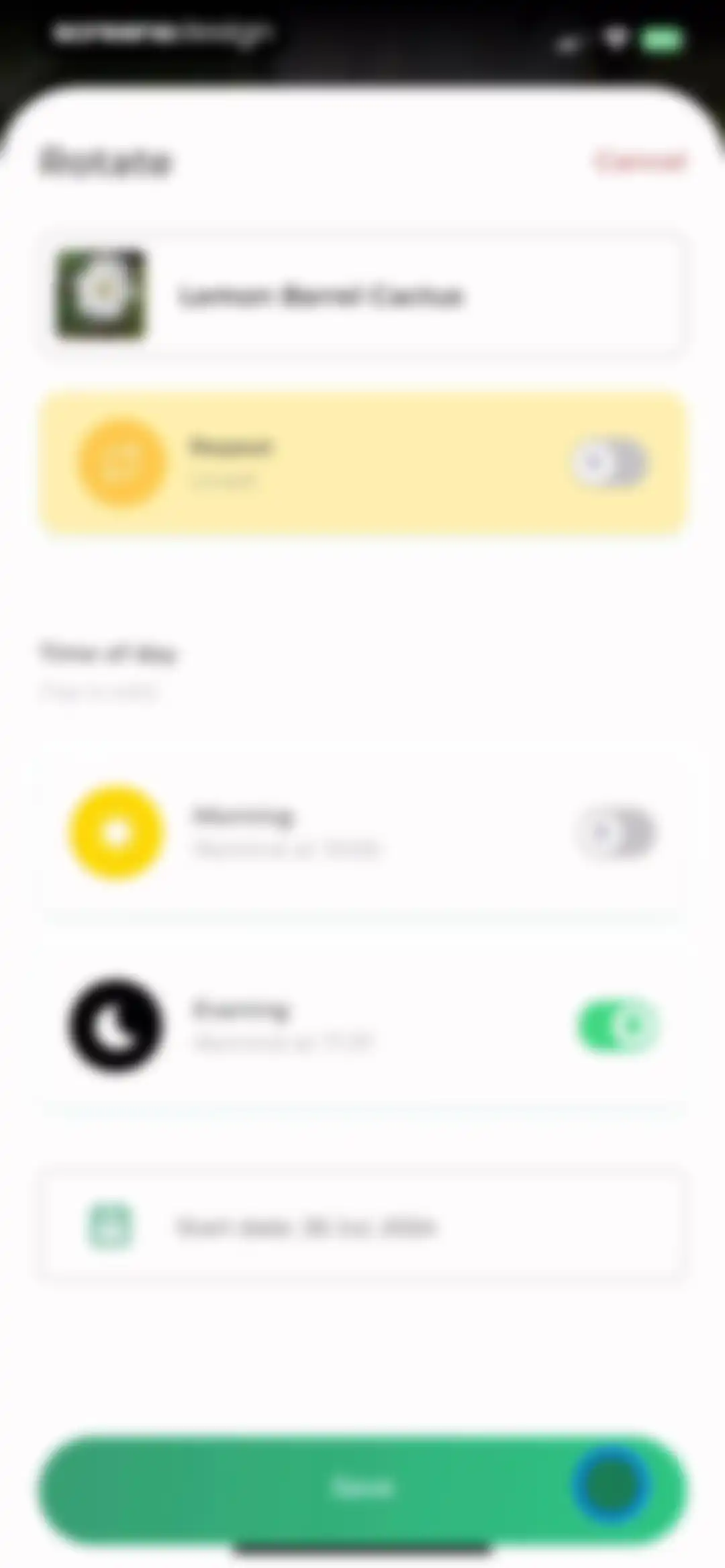The height and width of the screenshot is (1568, 725).
Task: Open the Lemon Barrel Cactus plant card
Action: 362,295
